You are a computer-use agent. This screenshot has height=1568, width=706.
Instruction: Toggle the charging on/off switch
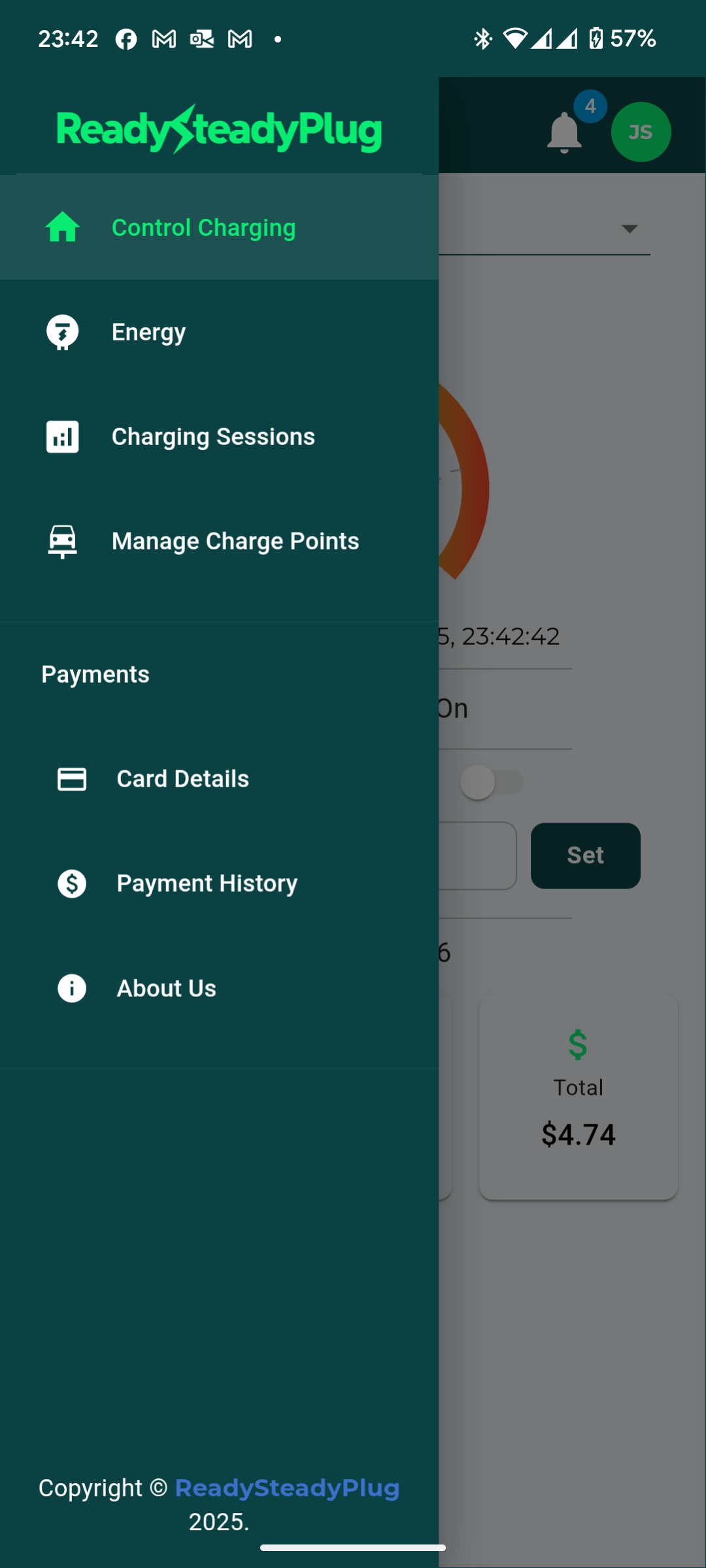494,781
